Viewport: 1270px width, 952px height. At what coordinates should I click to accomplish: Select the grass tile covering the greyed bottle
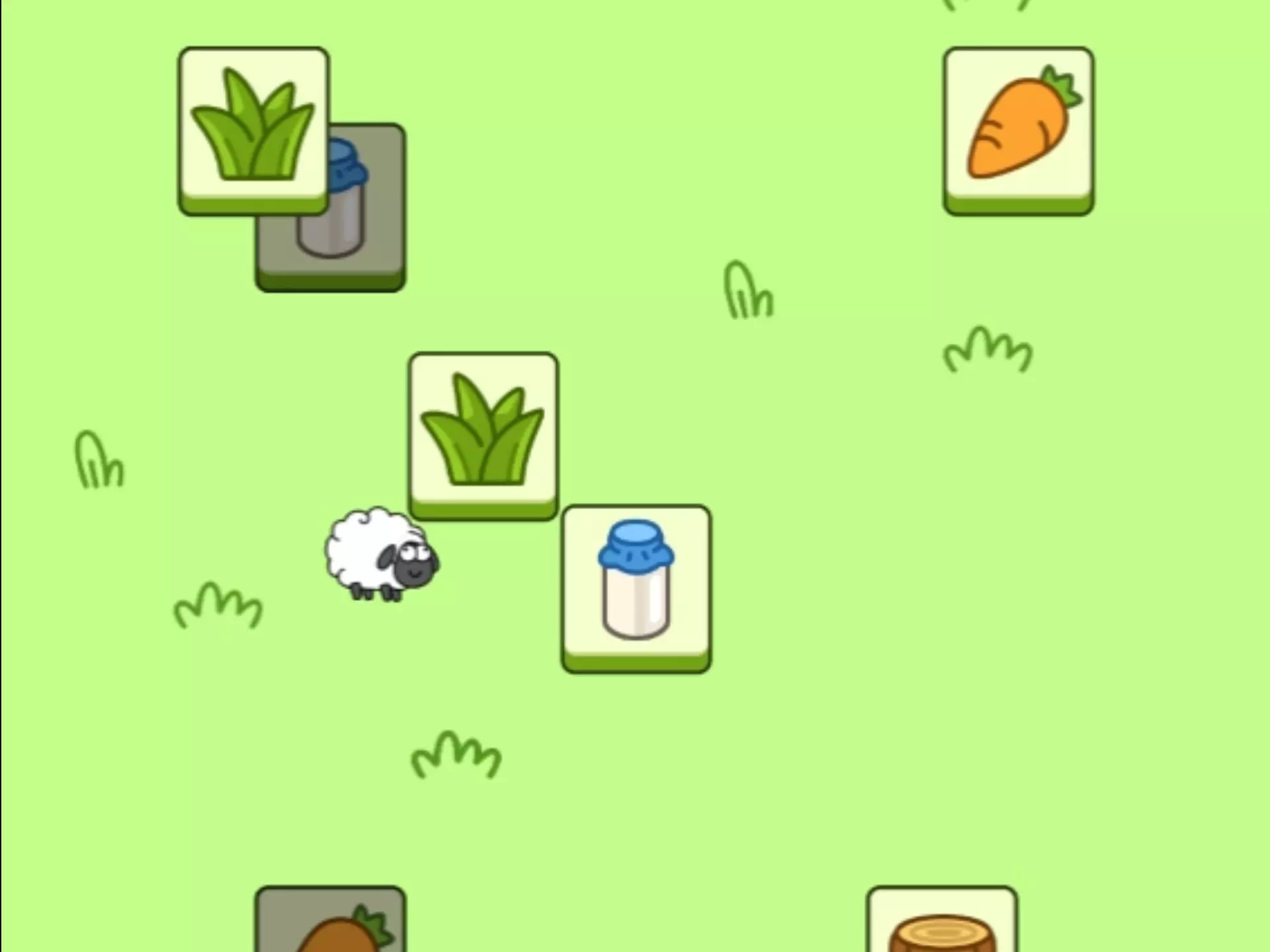[x=253, y=131]
